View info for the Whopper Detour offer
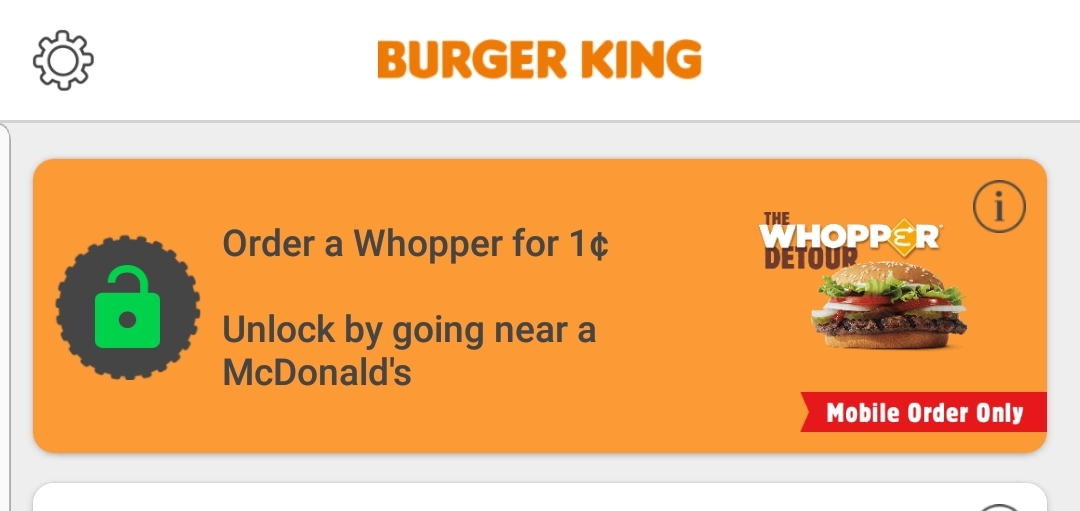 point(999,209)
